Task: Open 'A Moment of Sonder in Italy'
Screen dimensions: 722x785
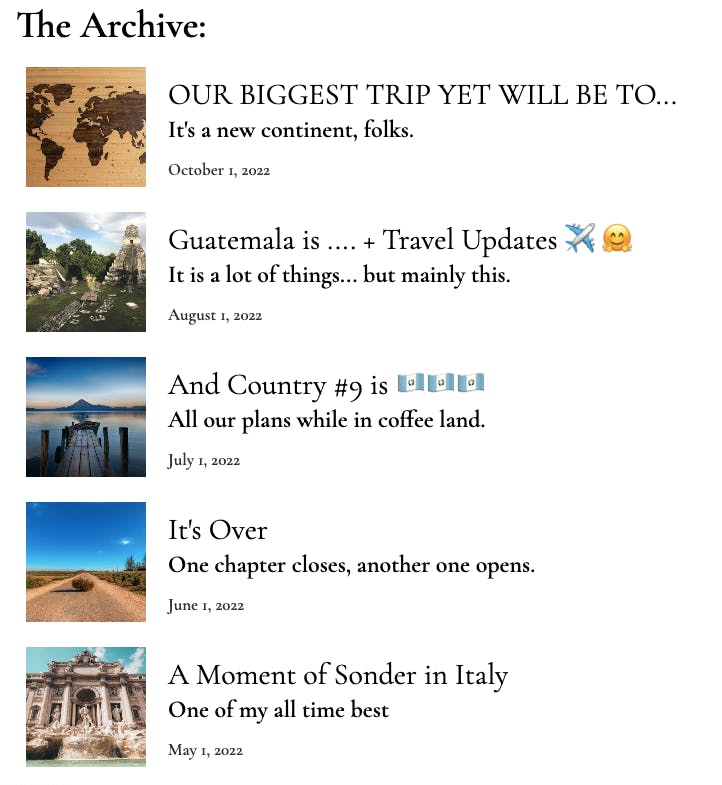Action: click(x=338, y=675)
